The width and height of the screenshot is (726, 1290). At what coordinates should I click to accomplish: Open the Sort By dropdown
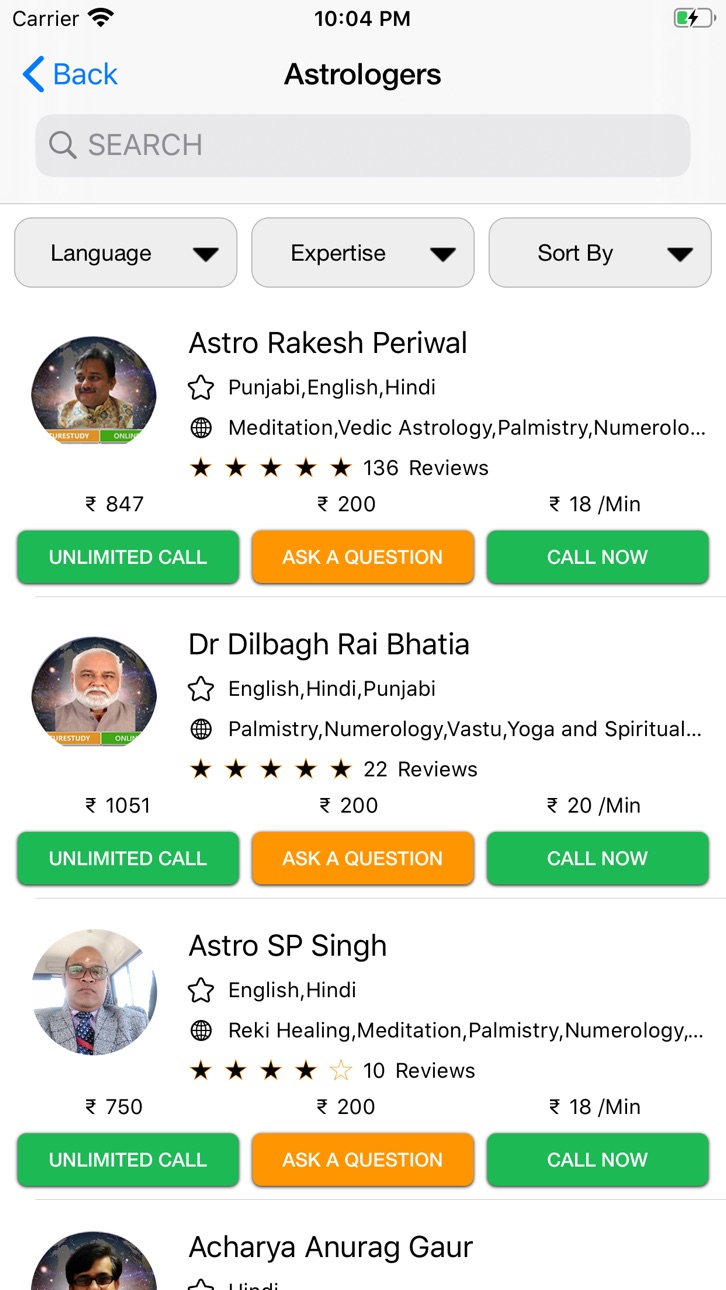pos(600,253)
